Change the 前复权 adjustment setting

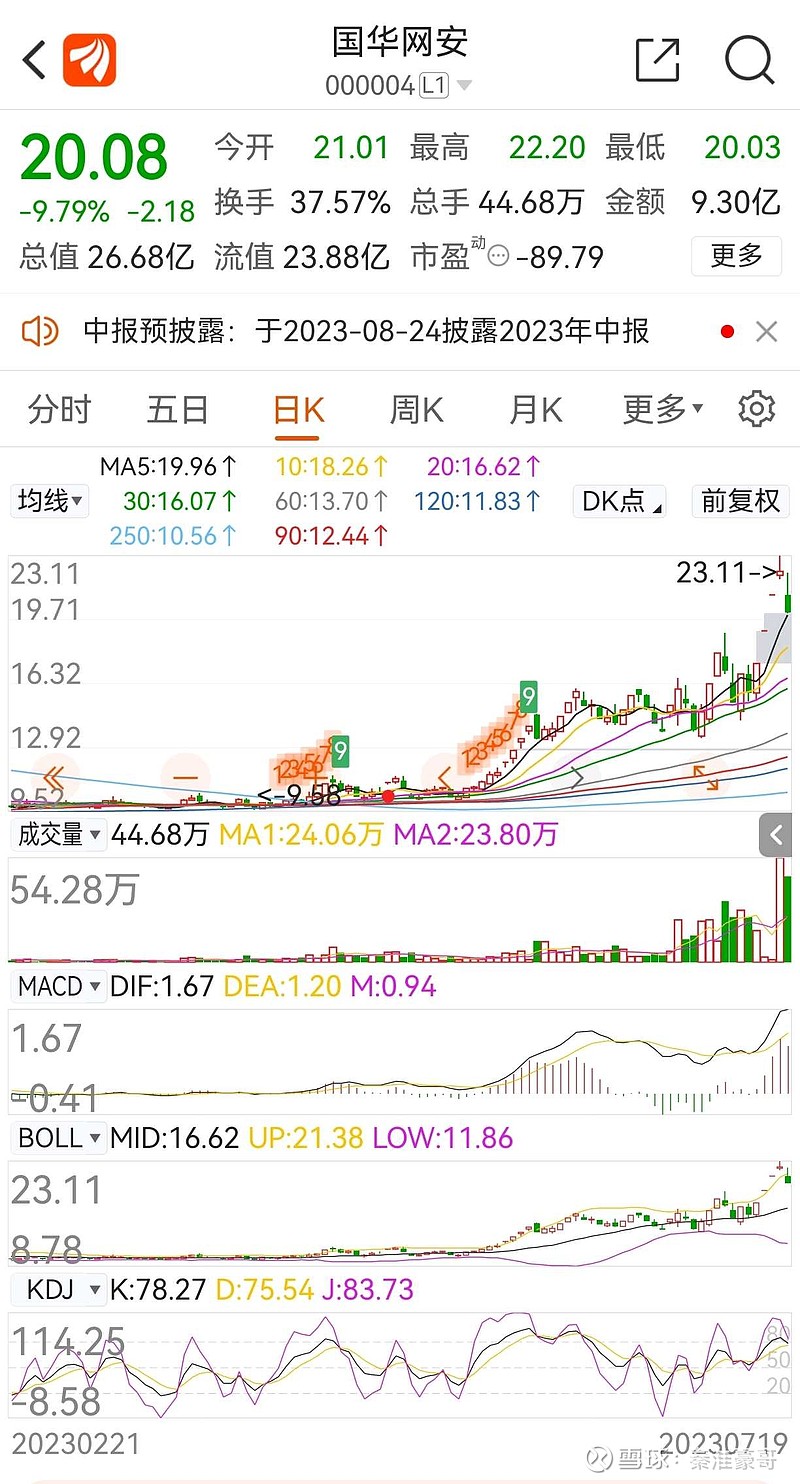(741, 501)
